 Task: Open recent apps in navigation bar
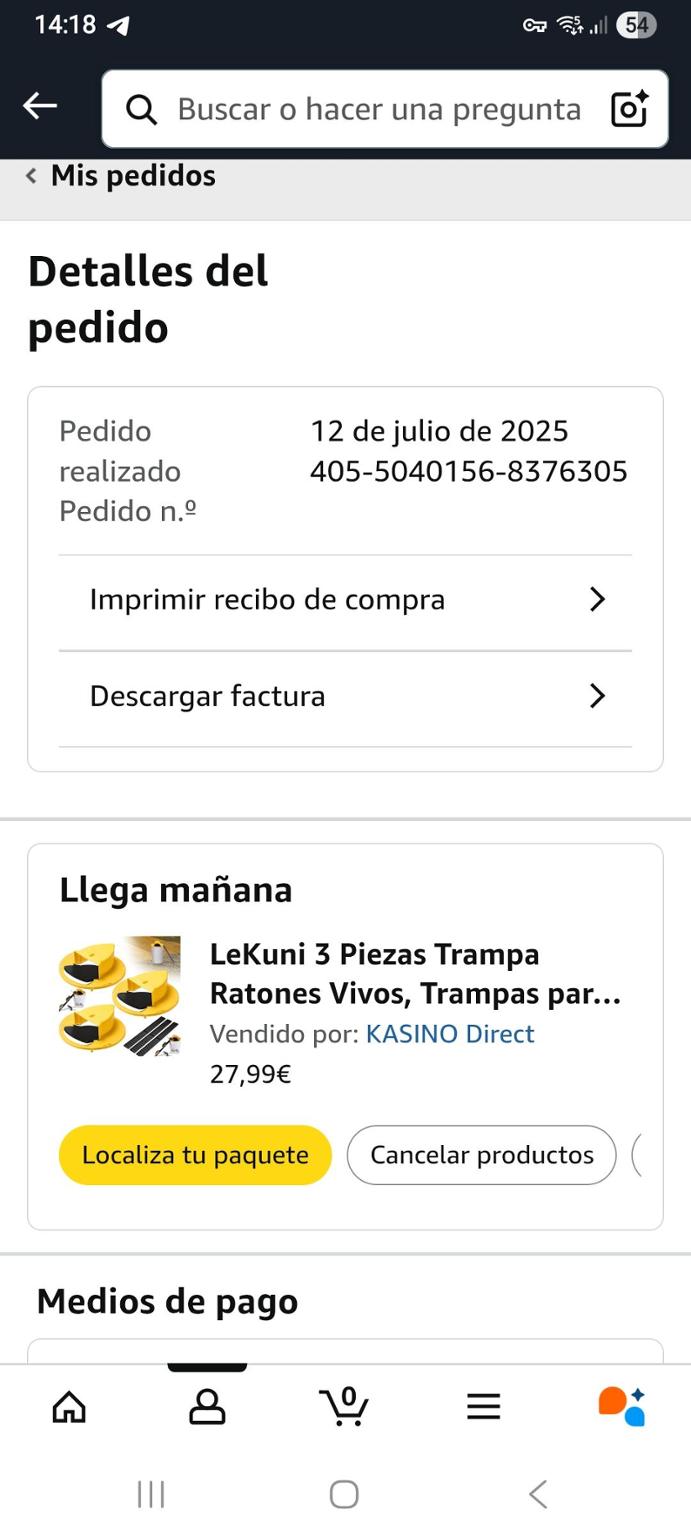click(x=151, y=1494)
